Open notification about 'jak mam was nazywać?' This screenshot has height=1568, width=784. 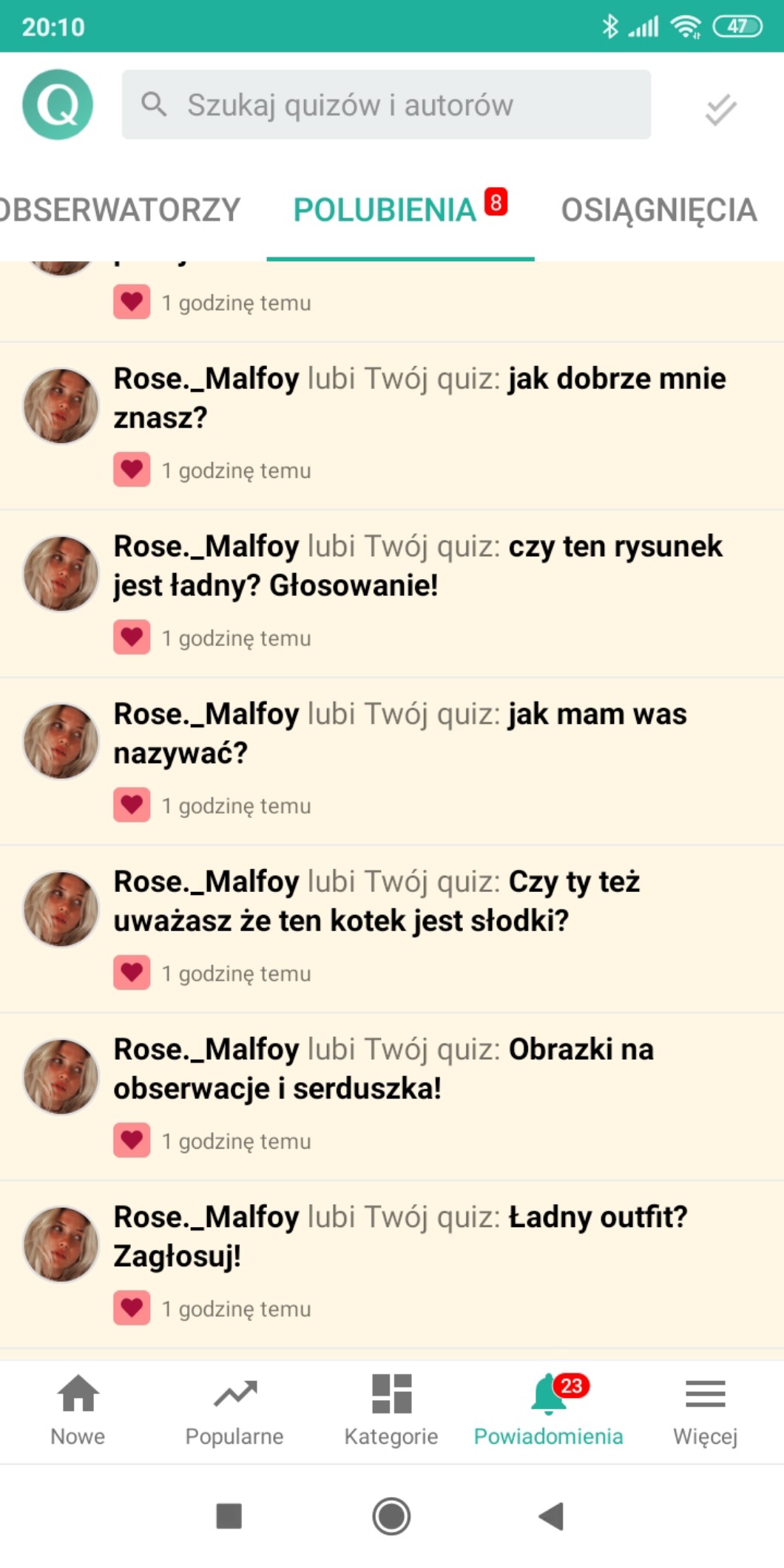point(419,734)
